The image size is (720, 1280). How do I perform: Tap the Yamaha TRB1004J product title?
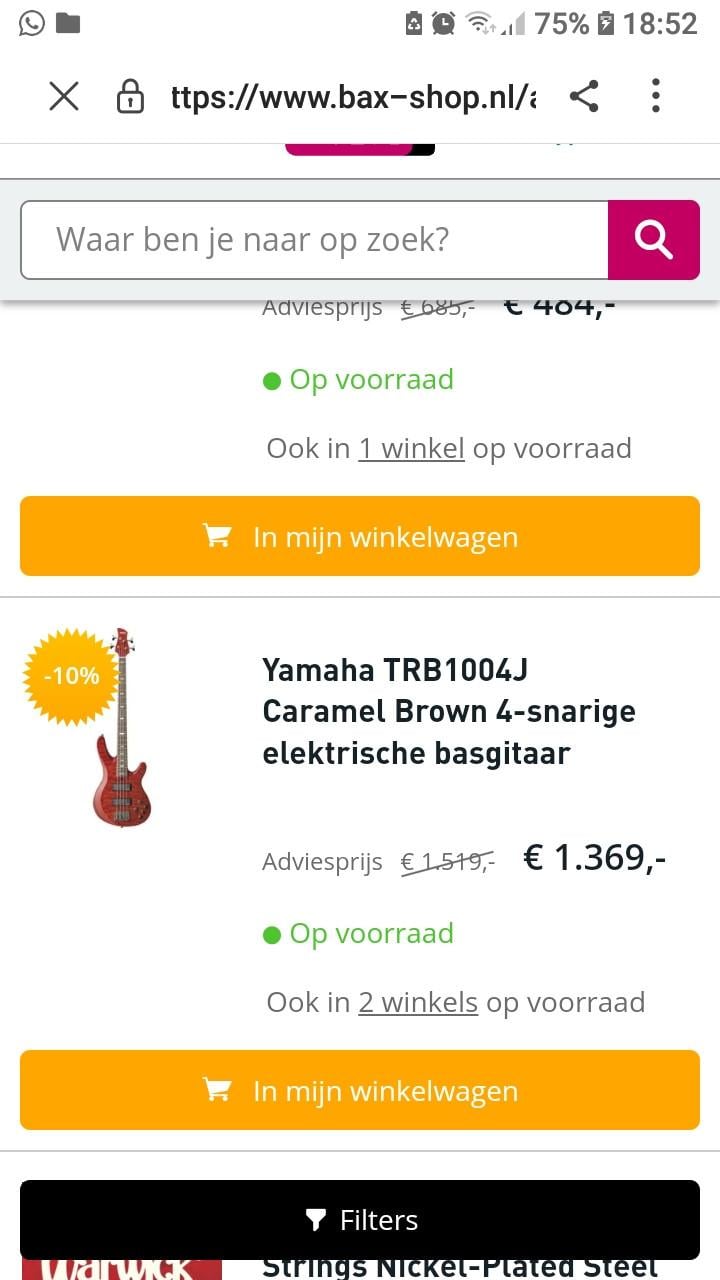(x=449, y=710)
